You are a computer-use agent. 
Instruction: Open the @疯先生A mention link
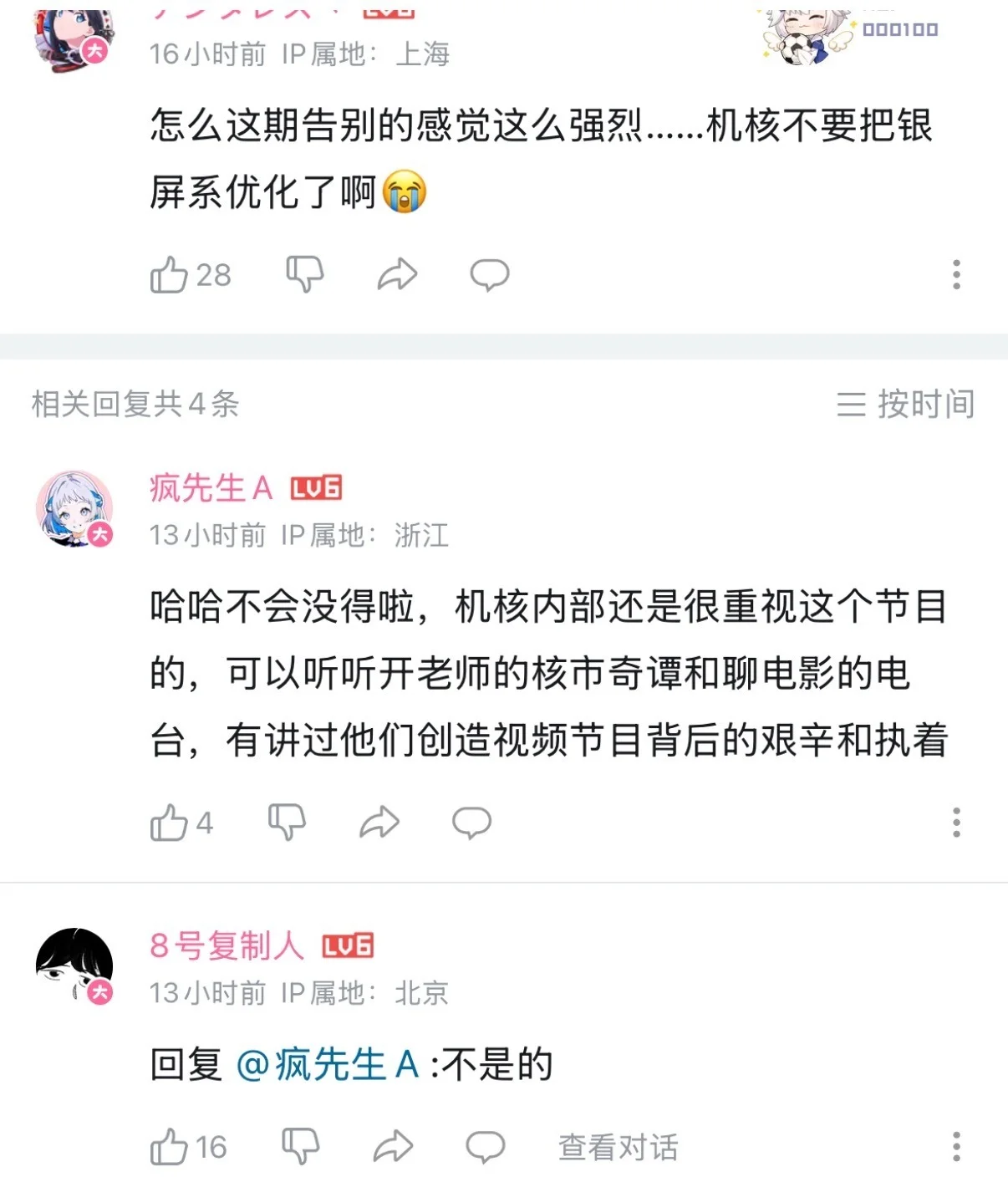click(x=327, y=1066)
